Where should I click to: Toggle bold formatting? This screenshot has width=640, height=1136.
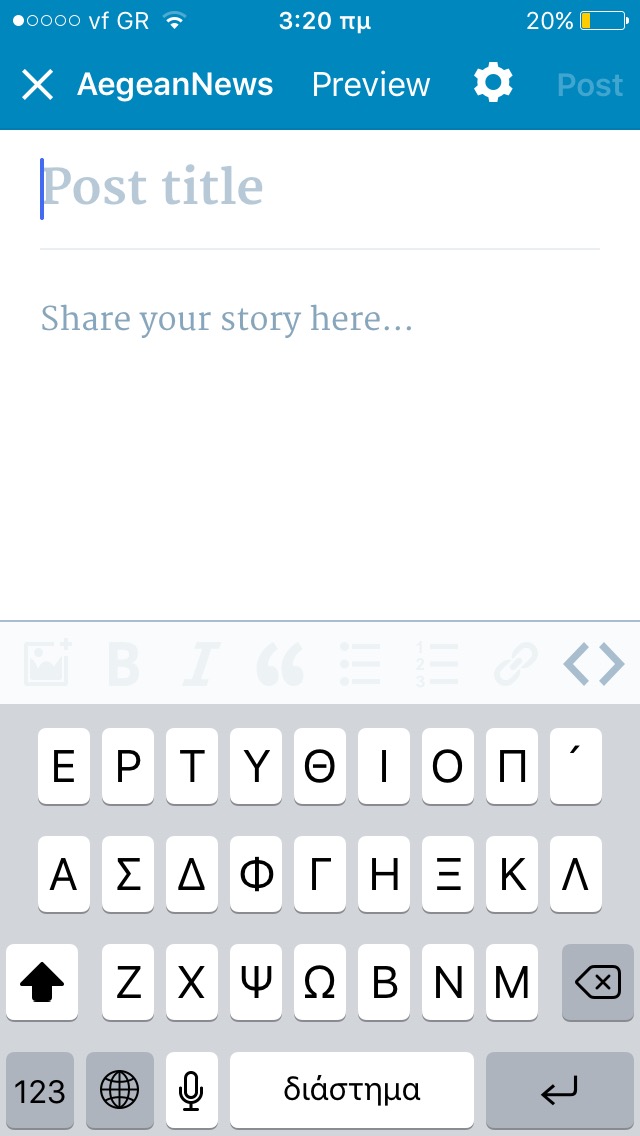(123, 664)
